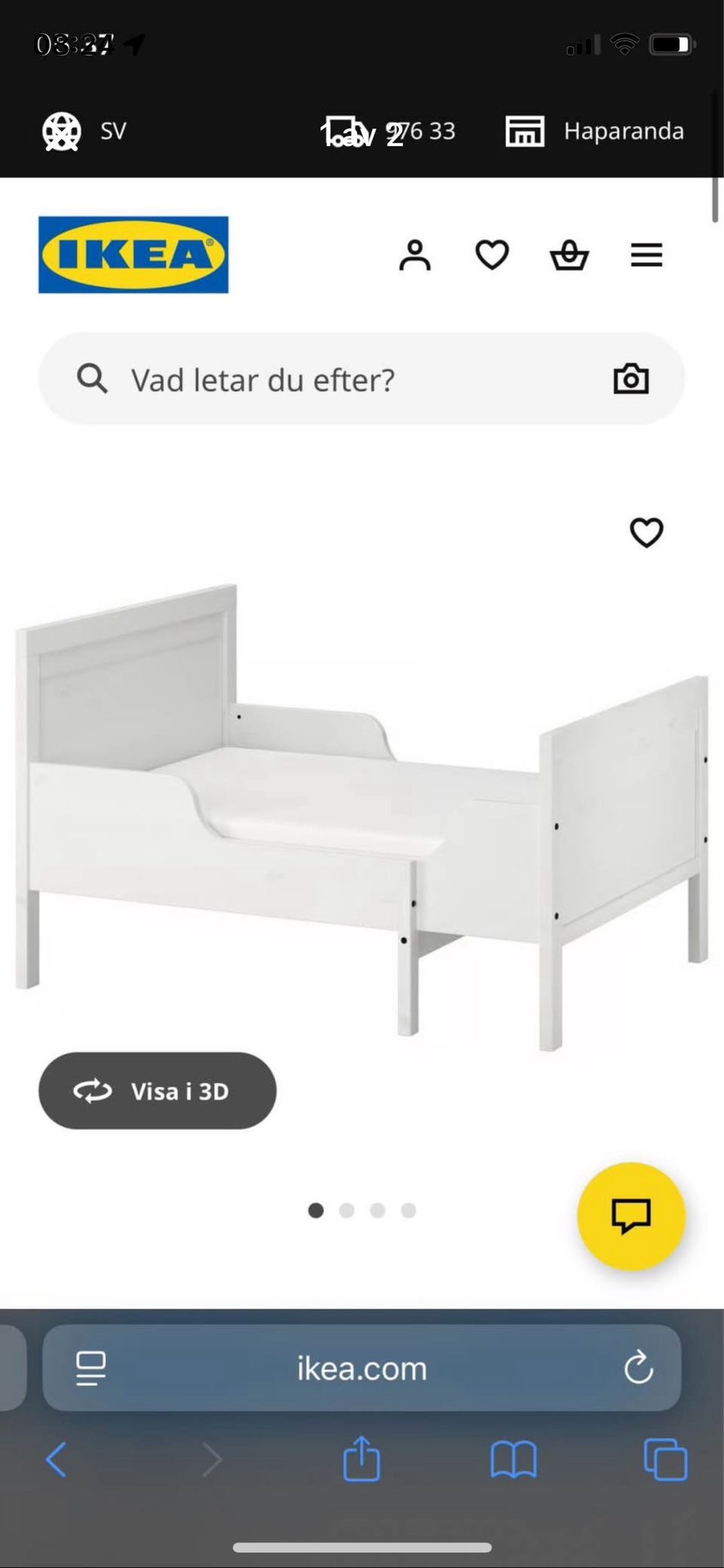This screenshot has height=1568, width=724.
Task: Open the hamburger menu
Action: [646, 256]
